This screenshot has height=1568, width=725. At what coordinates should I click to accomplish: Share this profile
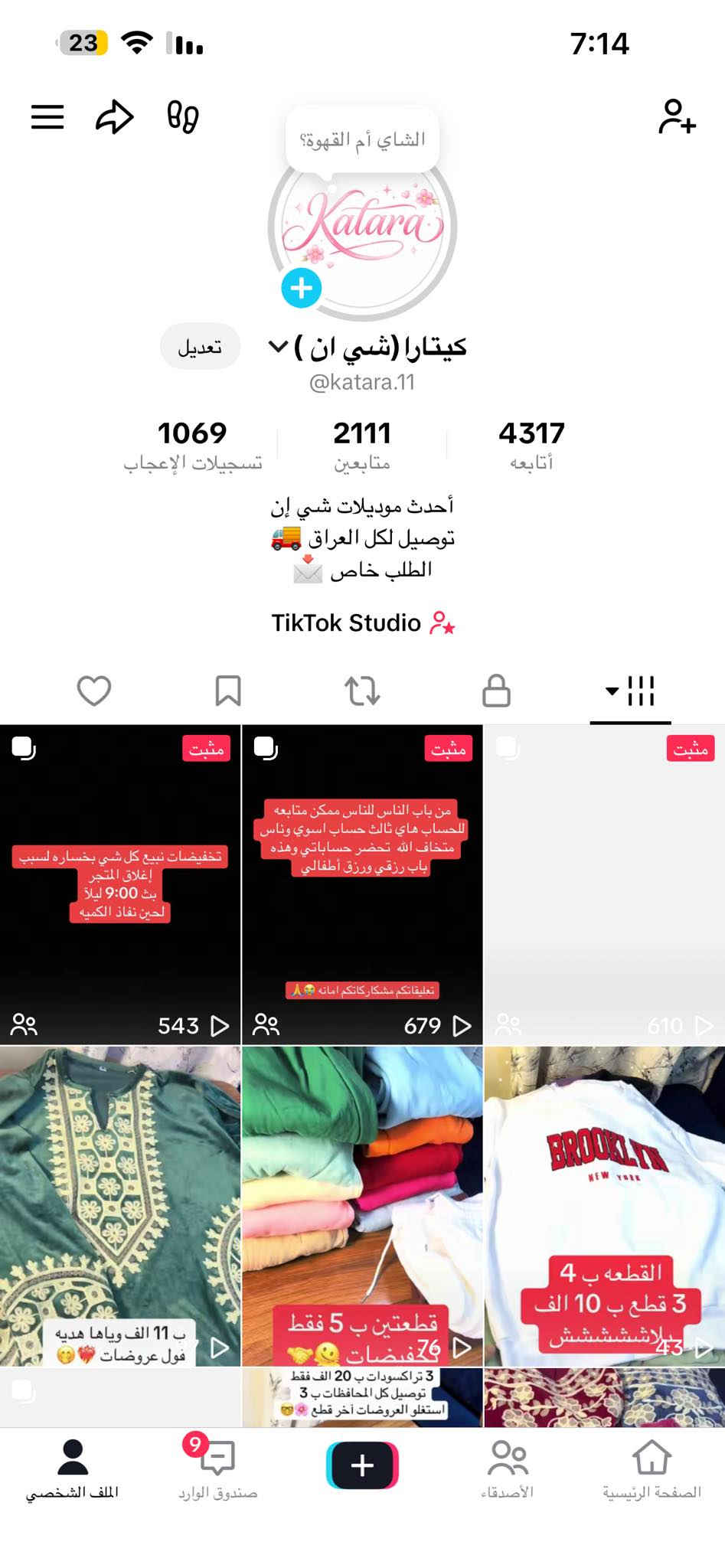pyautogui.click(x=115, y=117)
